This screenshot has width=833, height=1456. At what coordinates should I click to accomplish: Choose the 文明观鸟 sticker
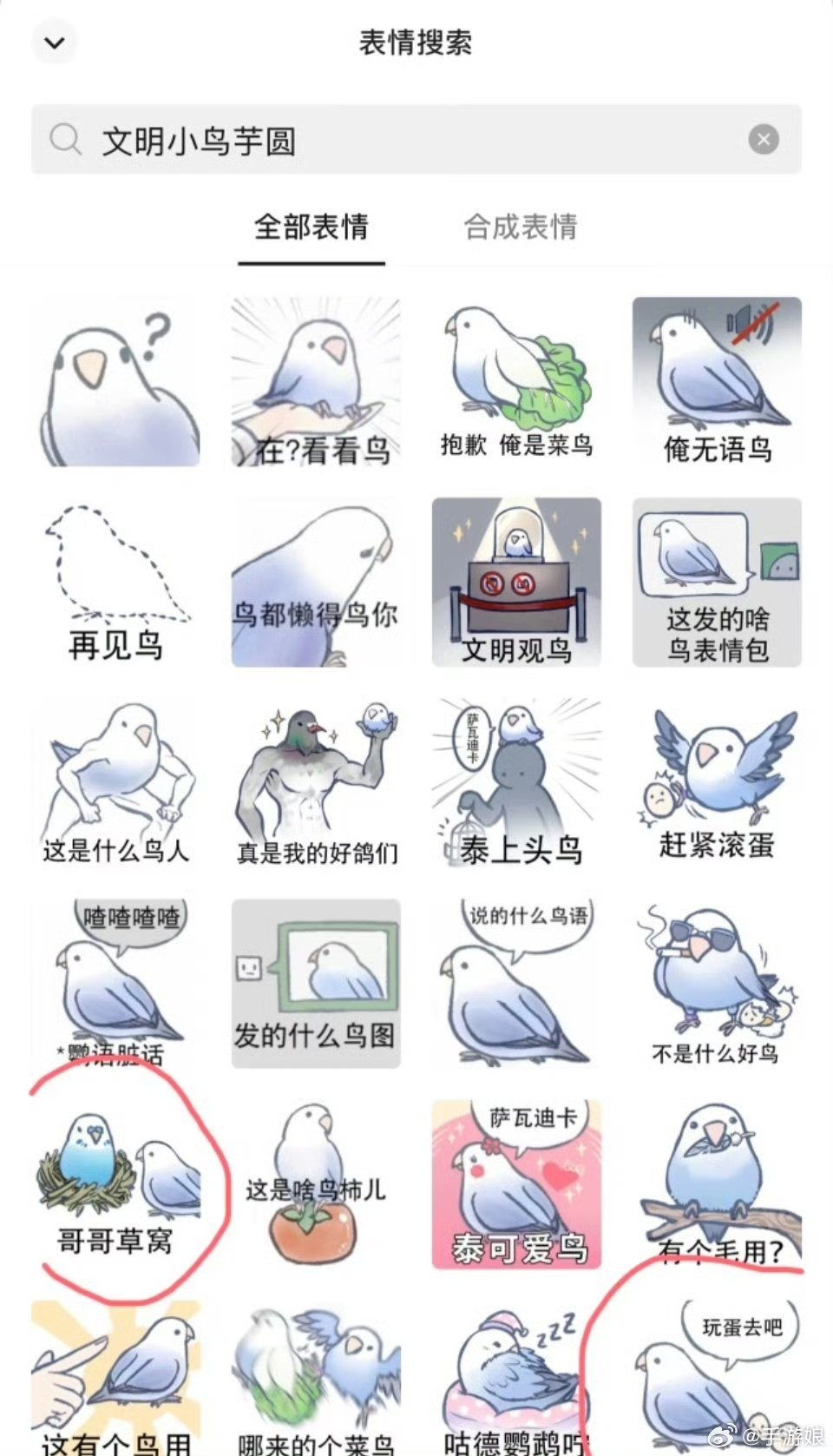516,583
